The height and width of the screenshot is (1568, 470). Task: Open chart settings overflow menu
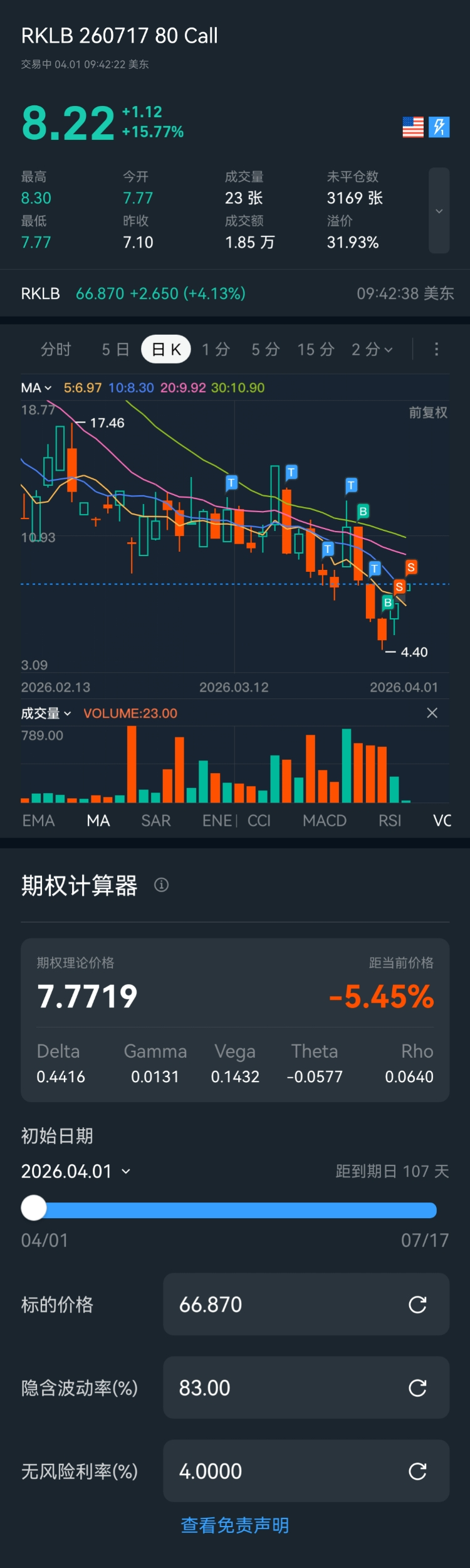pos(437,349)
